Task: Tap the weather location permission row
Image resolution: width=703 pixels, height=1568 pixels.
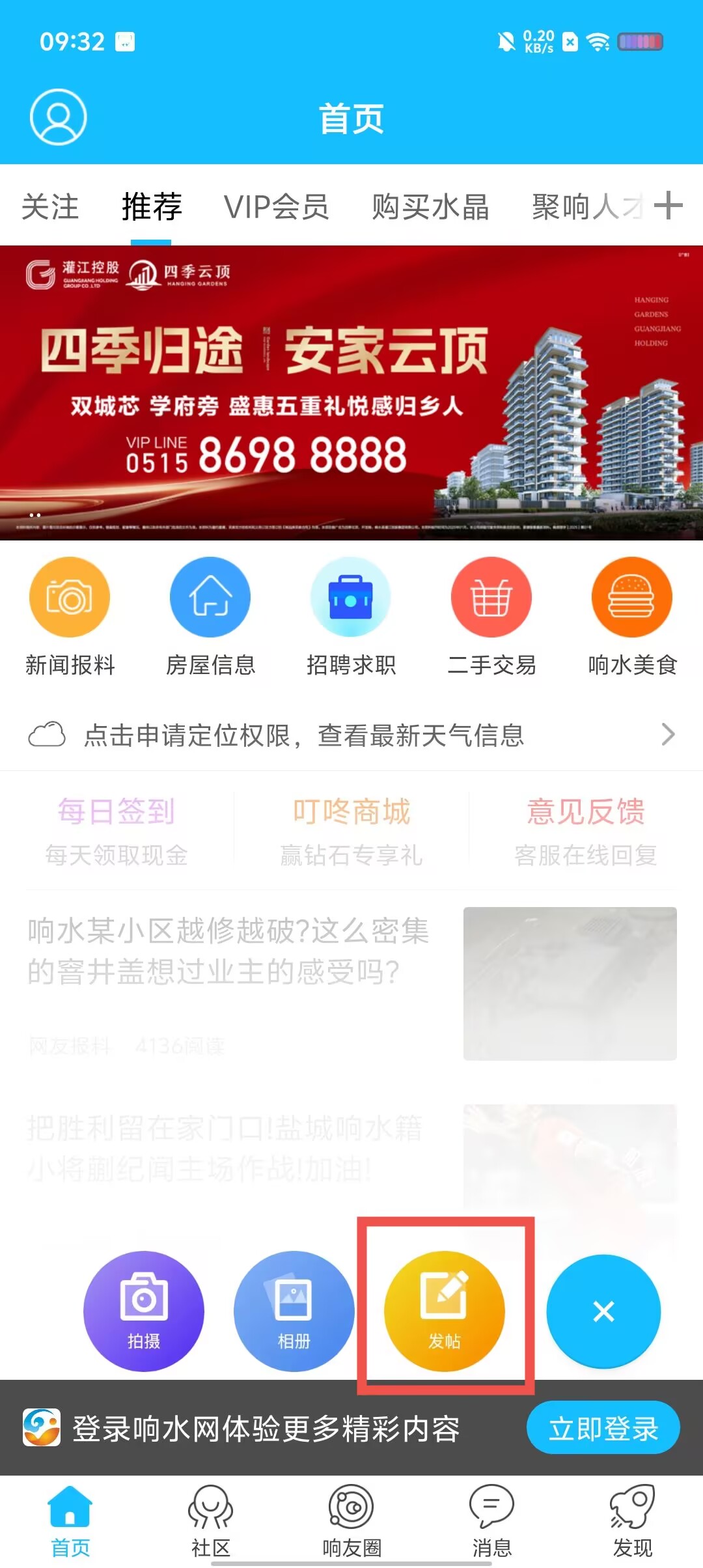Action: point(351,735)
